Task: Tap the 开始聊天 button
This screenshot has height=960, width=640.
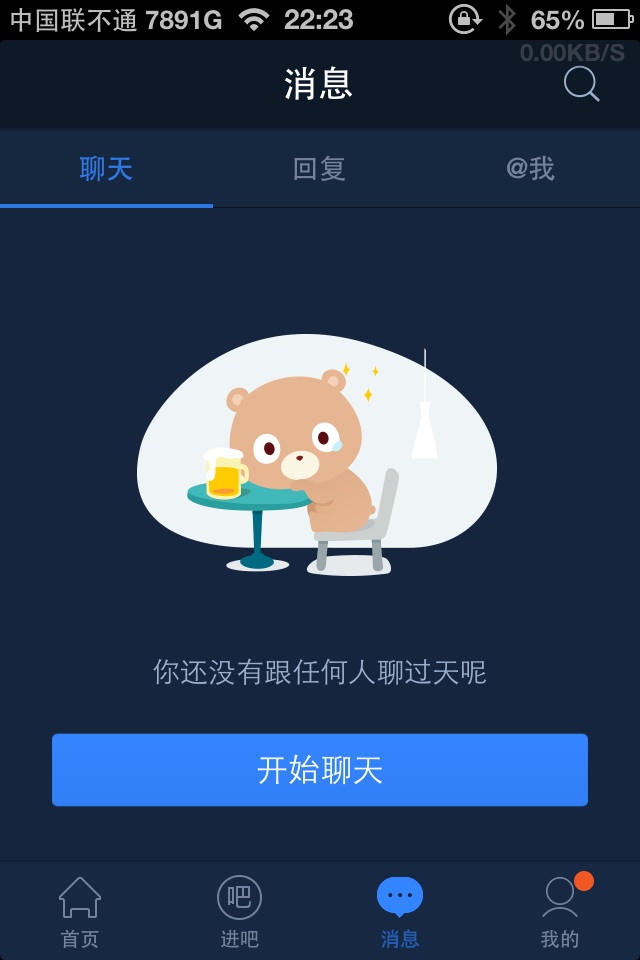Action: pyautogui.click(x=320, y=770)
